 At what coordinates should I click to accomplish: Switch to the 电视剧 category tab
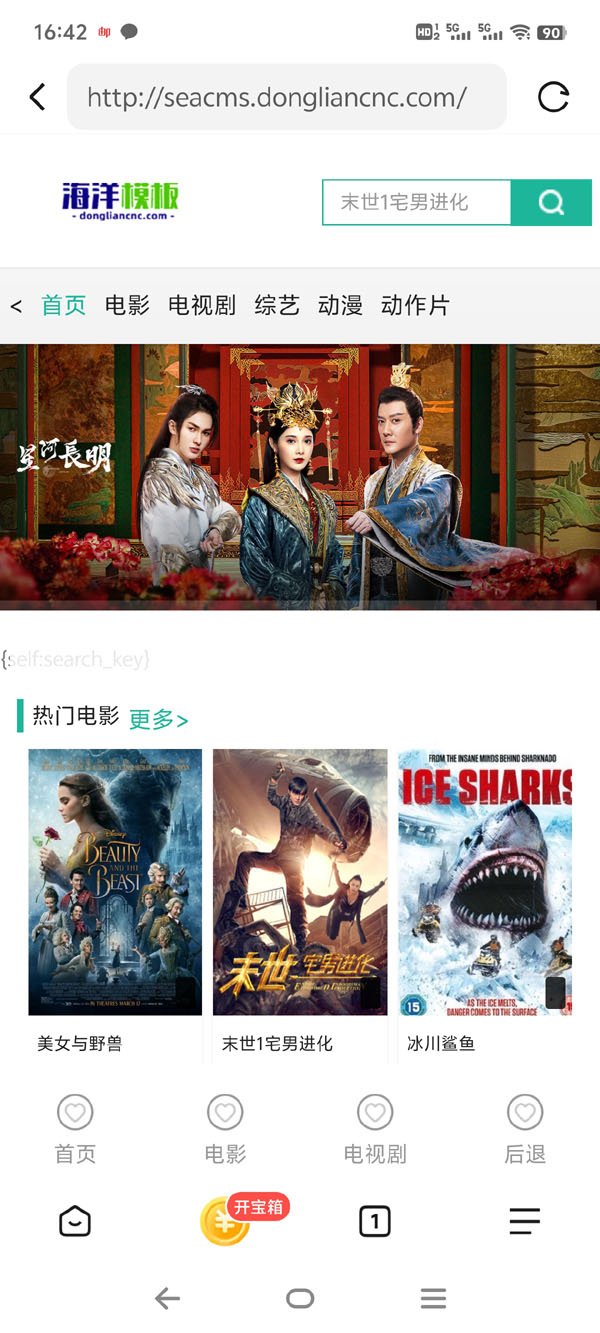(x=202, y=305)
